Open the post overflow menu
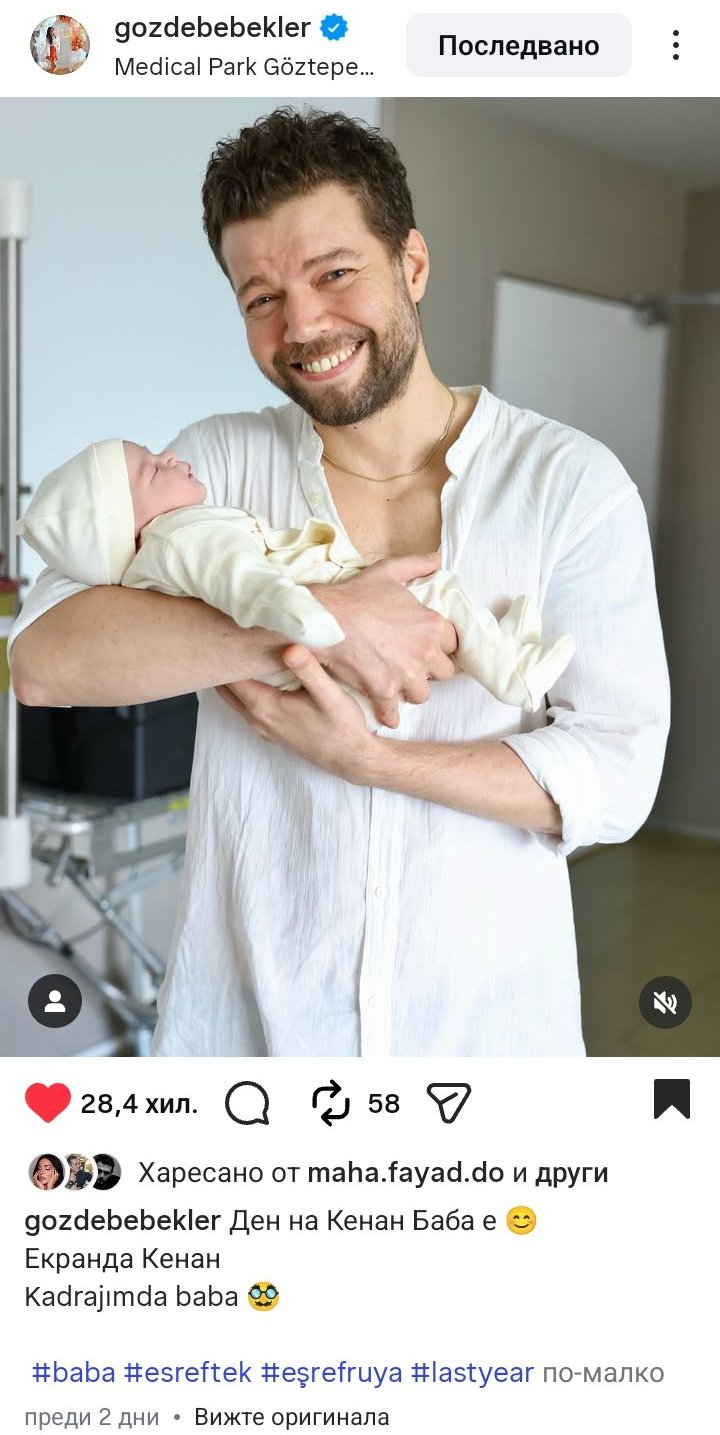 click(676, 45)
